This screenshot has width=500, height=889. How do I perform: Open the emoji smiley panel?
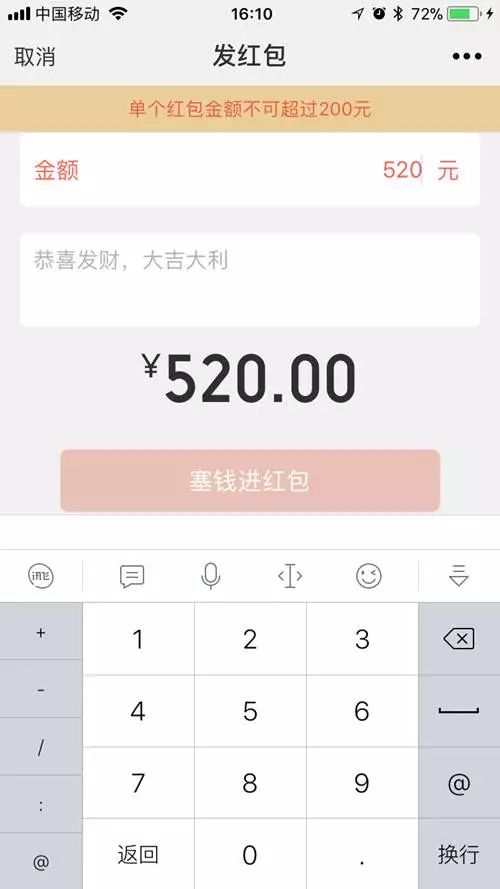(368, 577)
